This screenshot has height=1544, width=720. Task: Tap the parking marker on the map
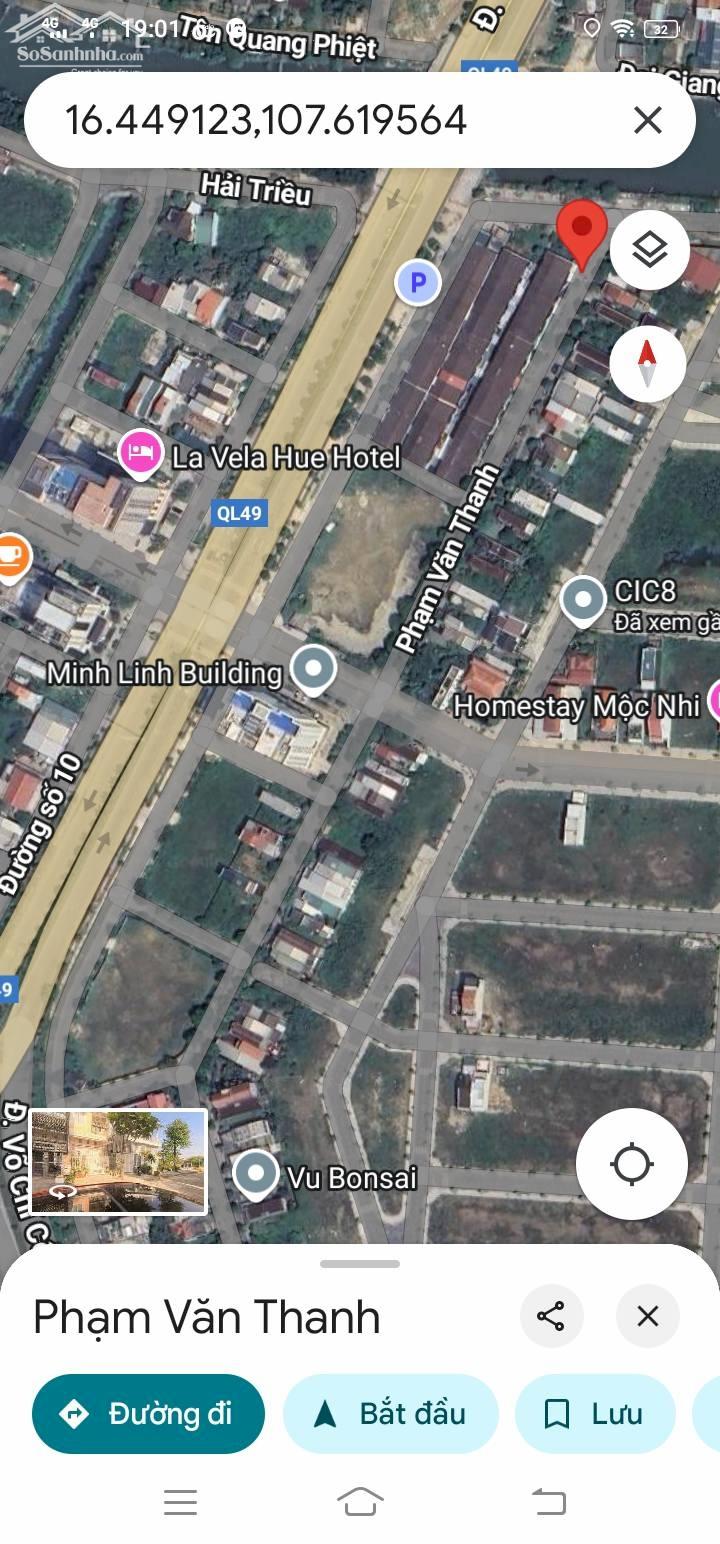(418, 283)
